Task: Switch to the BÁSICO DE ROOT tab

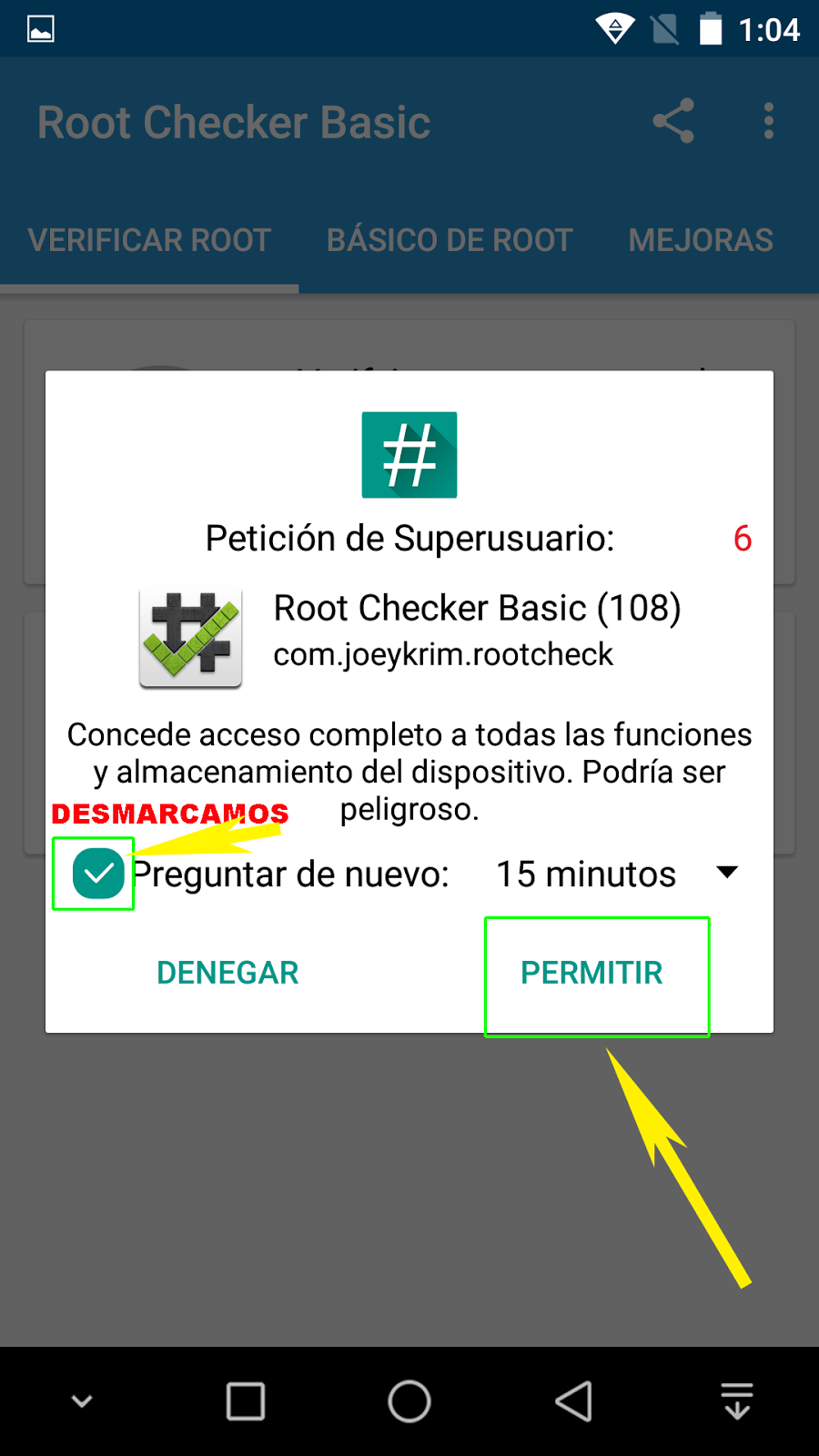Action: [448, 239]
